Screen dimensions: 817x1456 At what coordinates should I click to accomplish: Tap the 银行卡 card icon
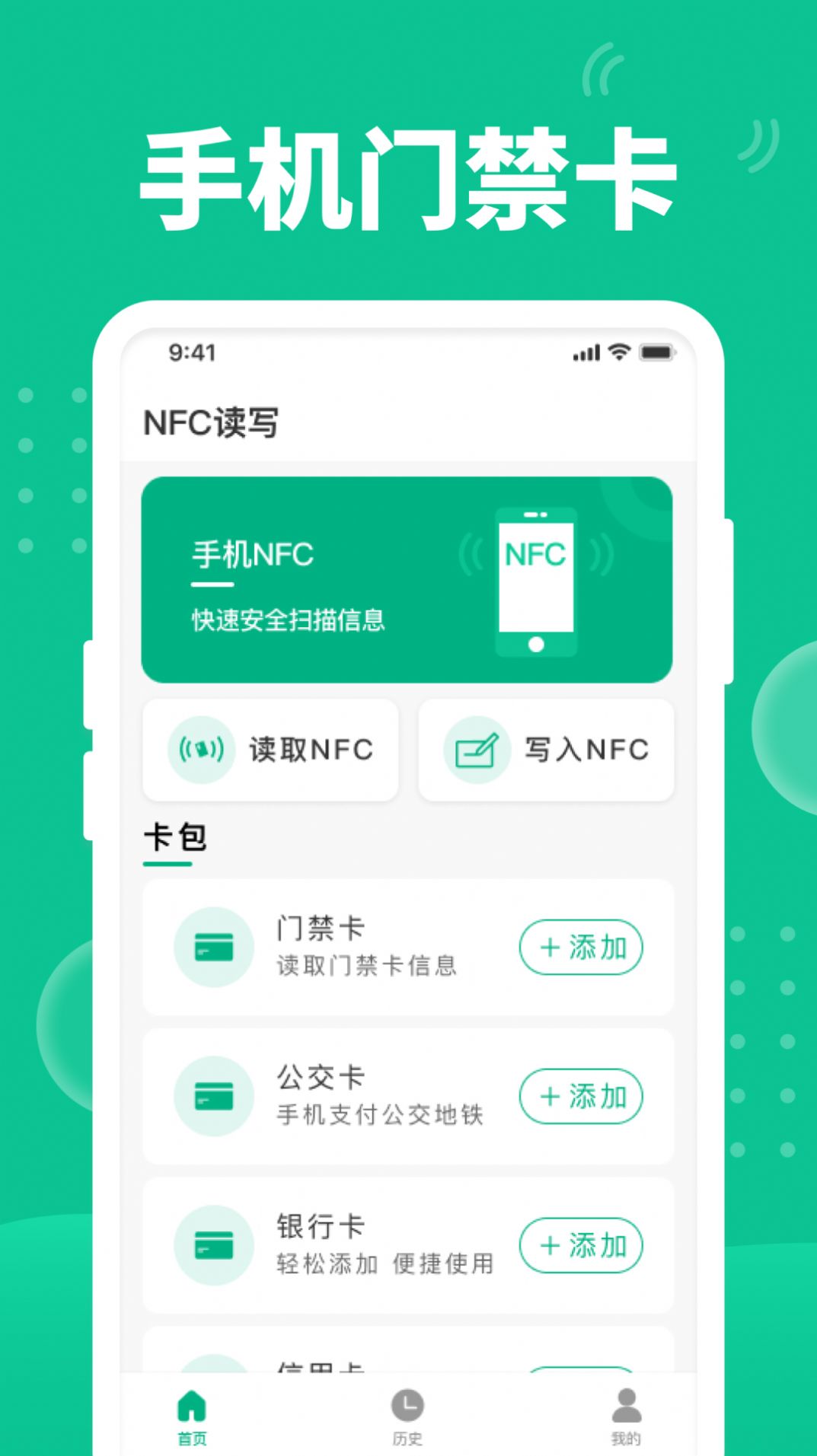click(214, 1245)
